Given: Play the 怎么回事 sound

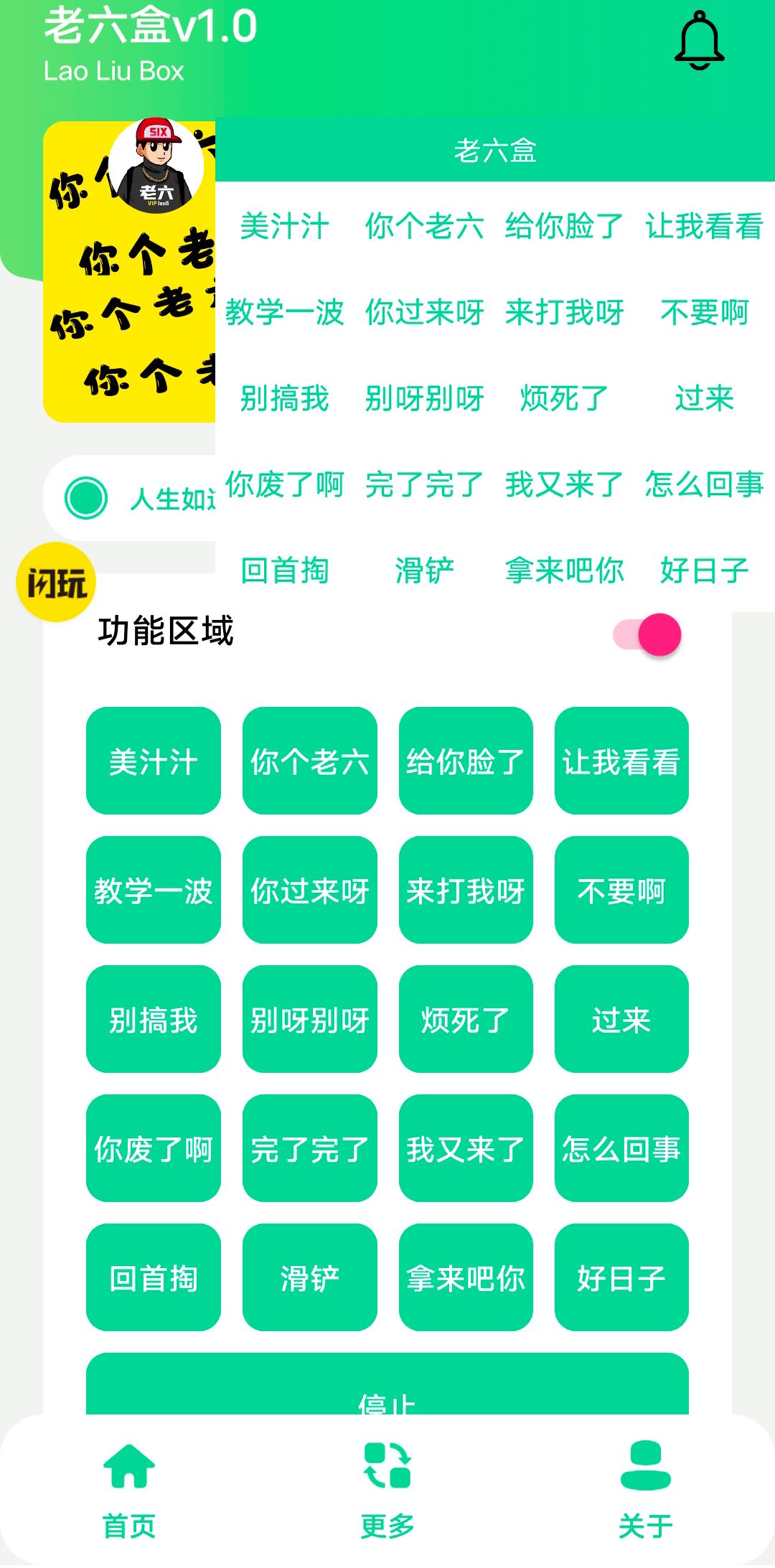Looking at the screenshot, I should tap(621, 1151).
